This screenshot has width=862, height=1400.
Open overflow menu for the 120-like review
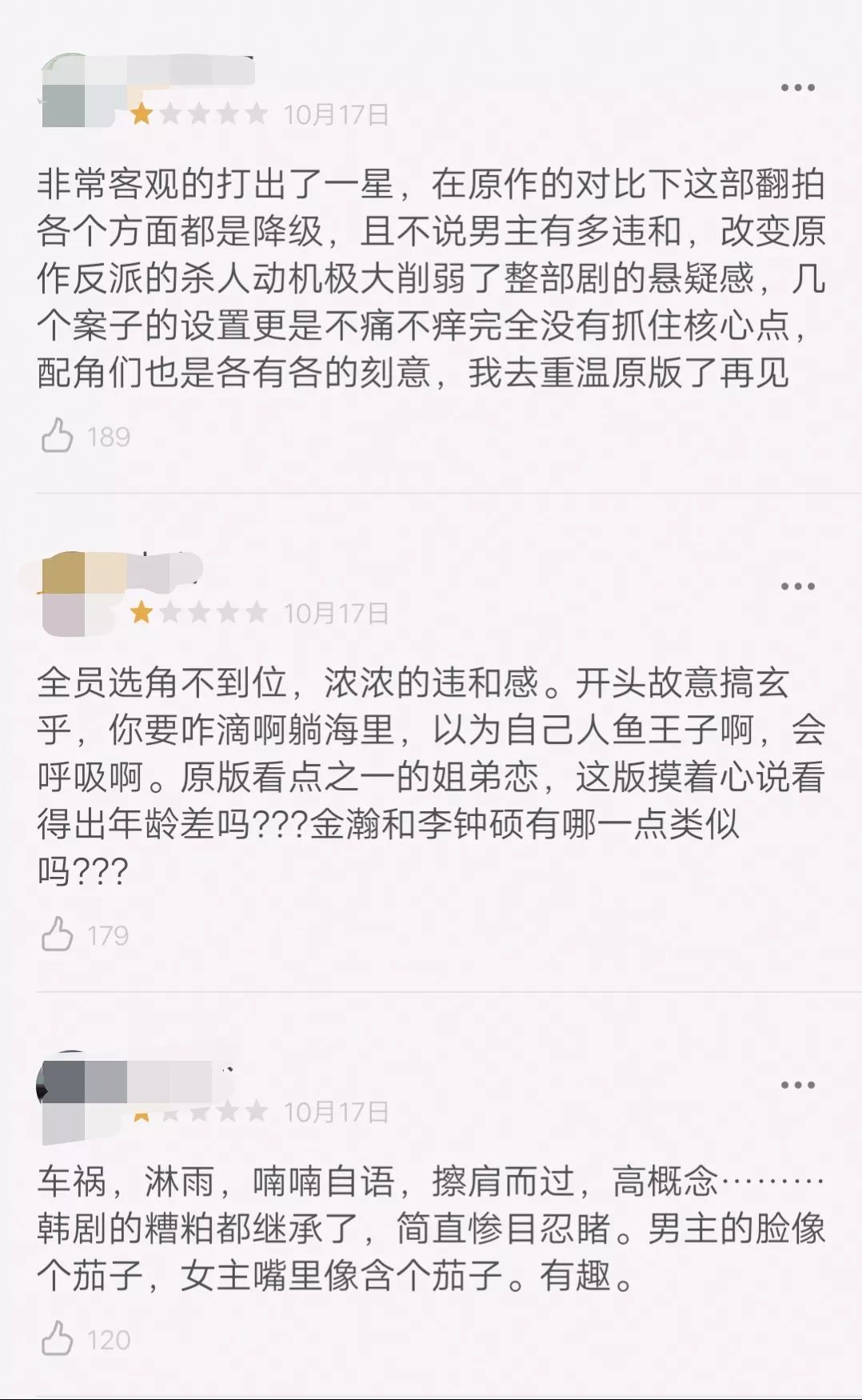point(797,1086)
